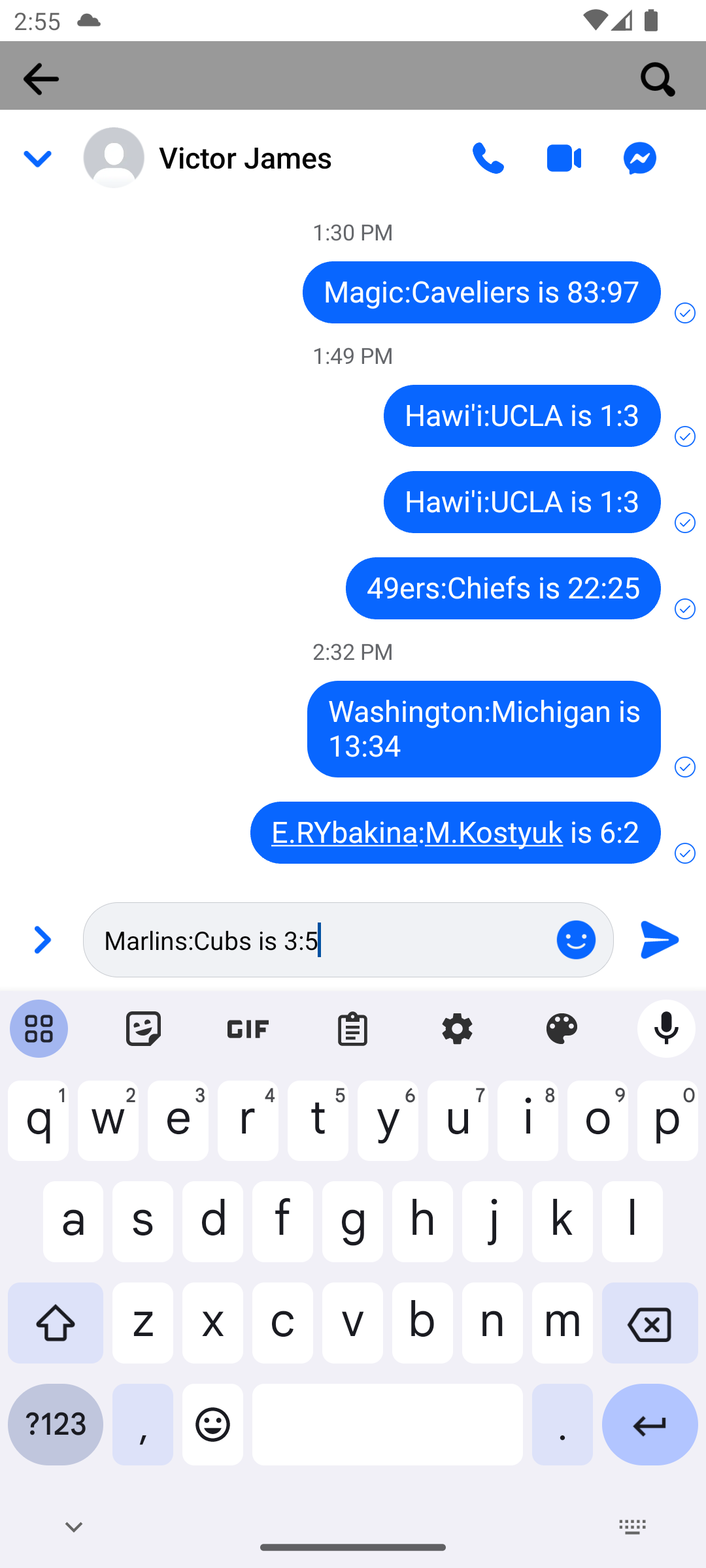Delete a character with the backspace key
The width and height of the screenshot is (706, 1568).
pos(650,1323)
